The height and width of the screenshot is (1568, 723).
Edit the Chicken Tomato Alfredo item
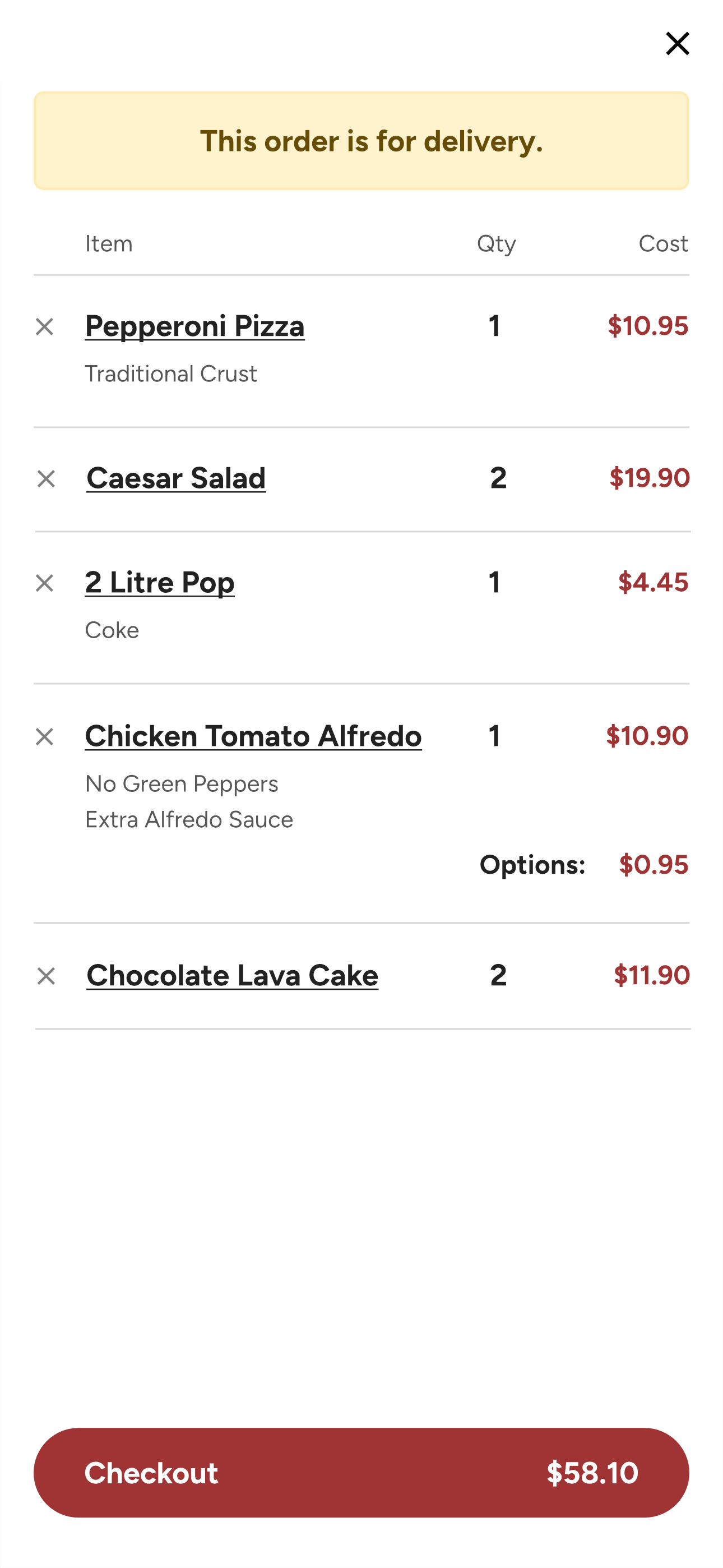click(253, 736)
